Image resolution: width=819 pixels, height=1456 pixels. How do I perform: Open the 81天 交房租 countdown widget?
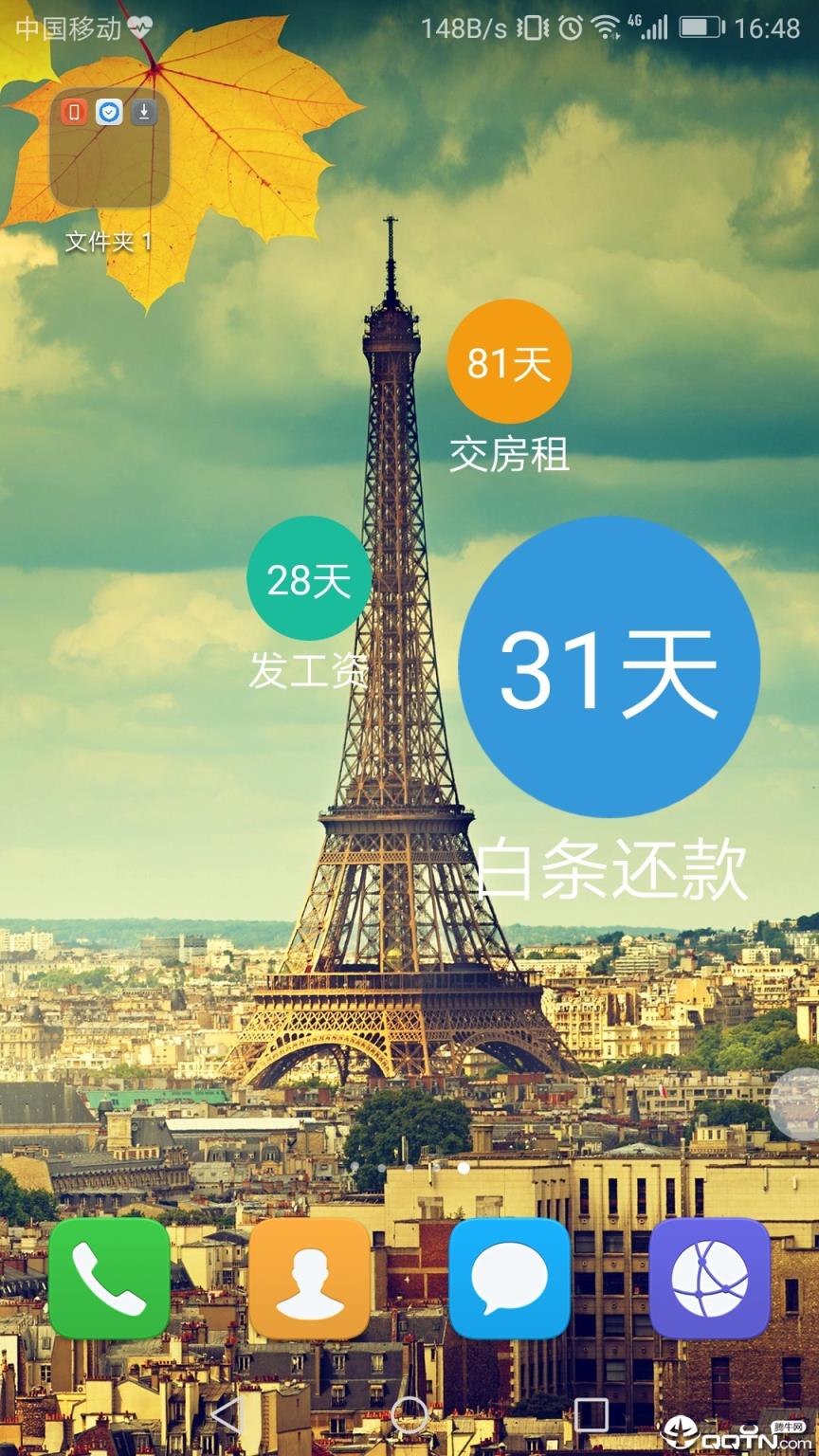tap(509, 361)
